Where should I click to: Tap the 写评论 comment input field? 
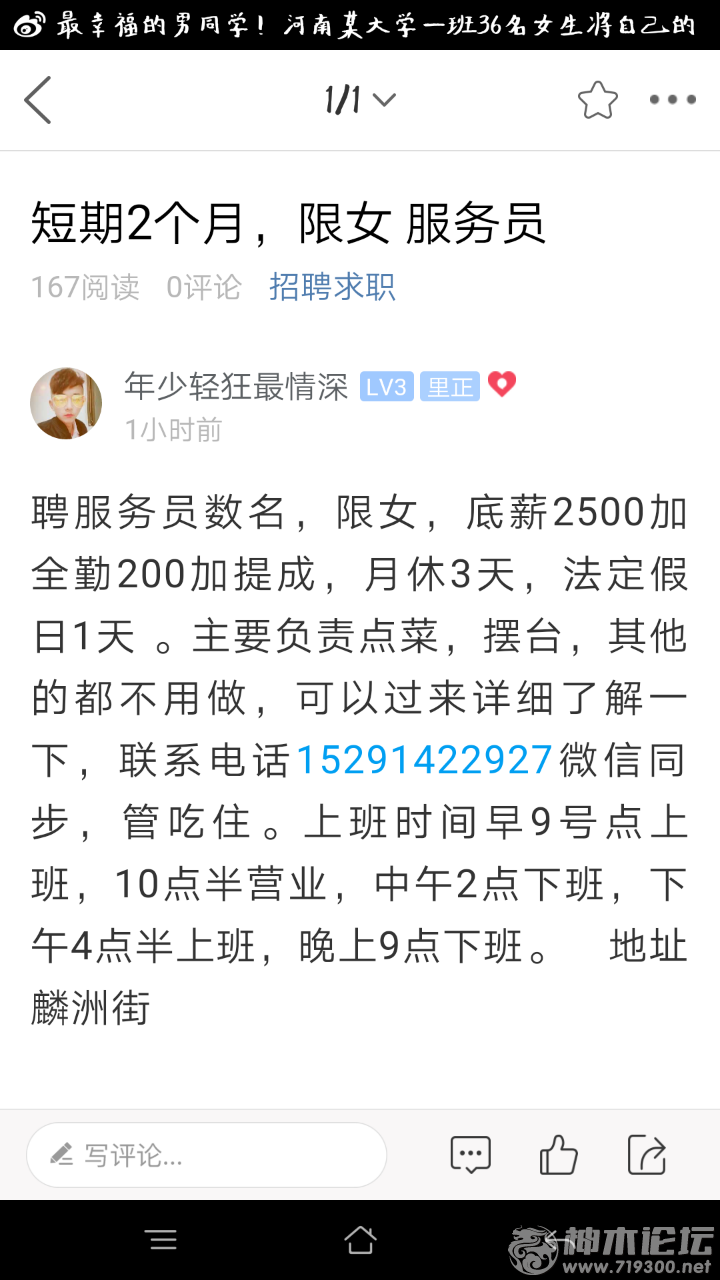click(x=206, y=1155)
